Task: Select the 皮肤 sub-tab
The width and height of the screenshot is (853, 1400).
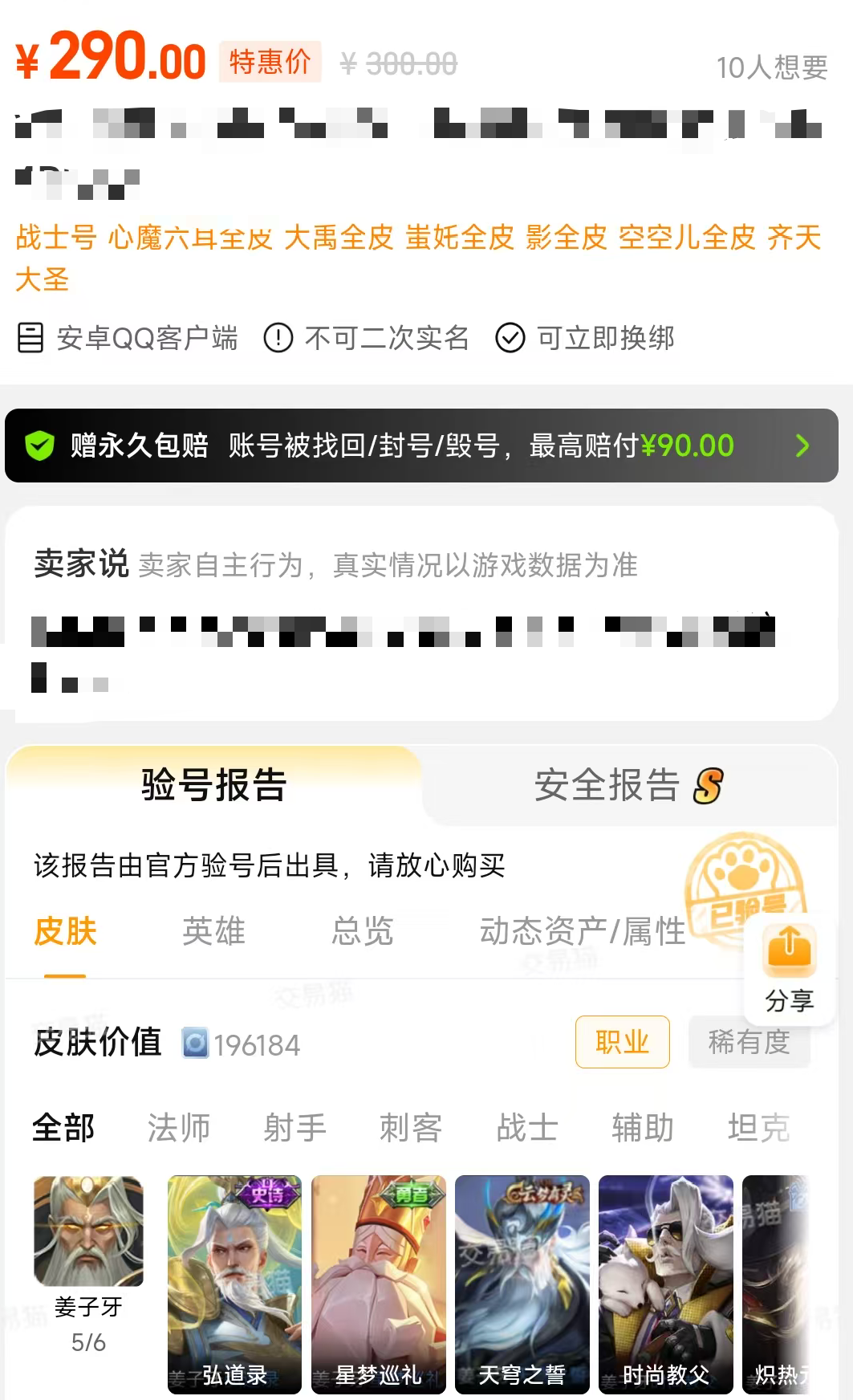Action: pos(65,931)
